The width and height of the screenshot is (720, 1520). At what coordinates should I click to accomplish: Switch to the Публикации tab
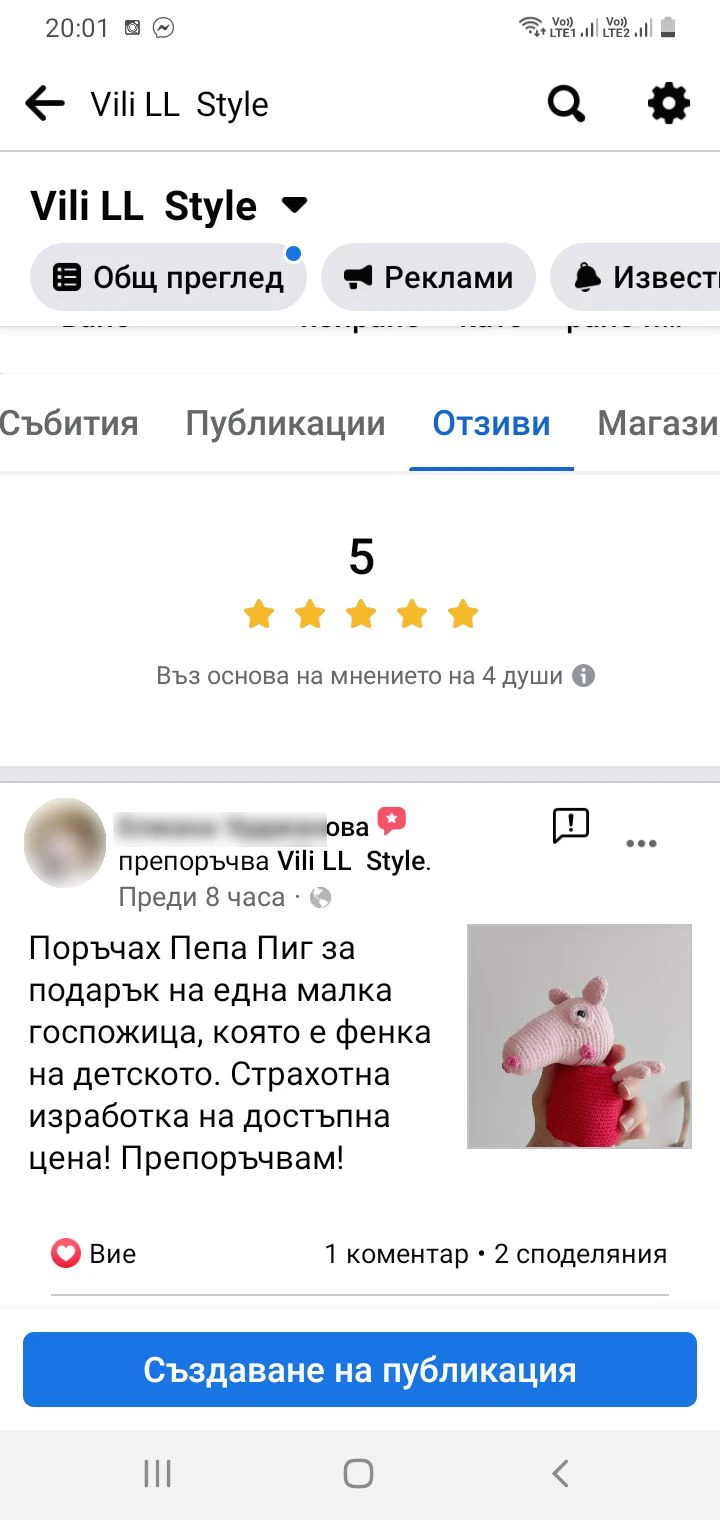tap(285, 424)
